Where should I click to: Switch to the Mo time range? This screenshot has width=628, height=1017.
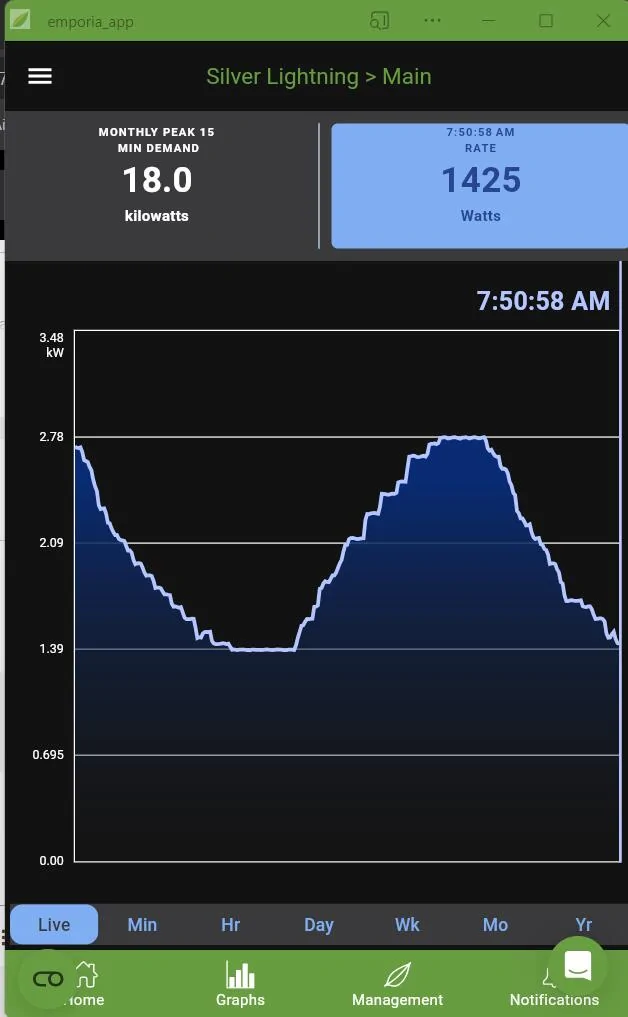pyautogui.click(x=495, y=924)
